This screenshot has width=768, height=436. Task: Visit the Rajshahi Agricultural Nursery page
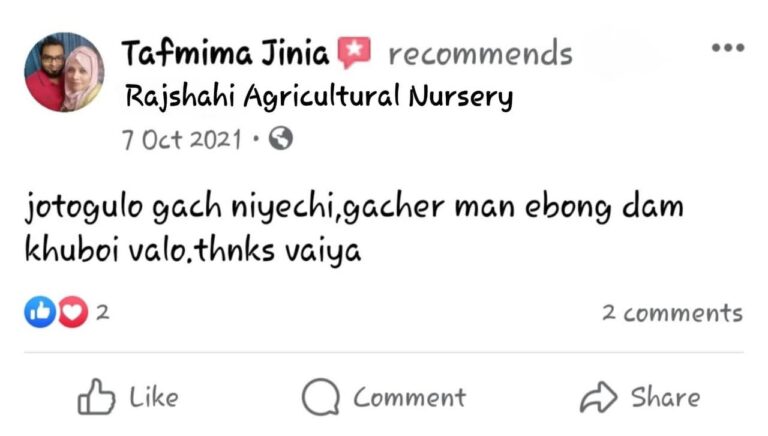[x=319, y=97]
